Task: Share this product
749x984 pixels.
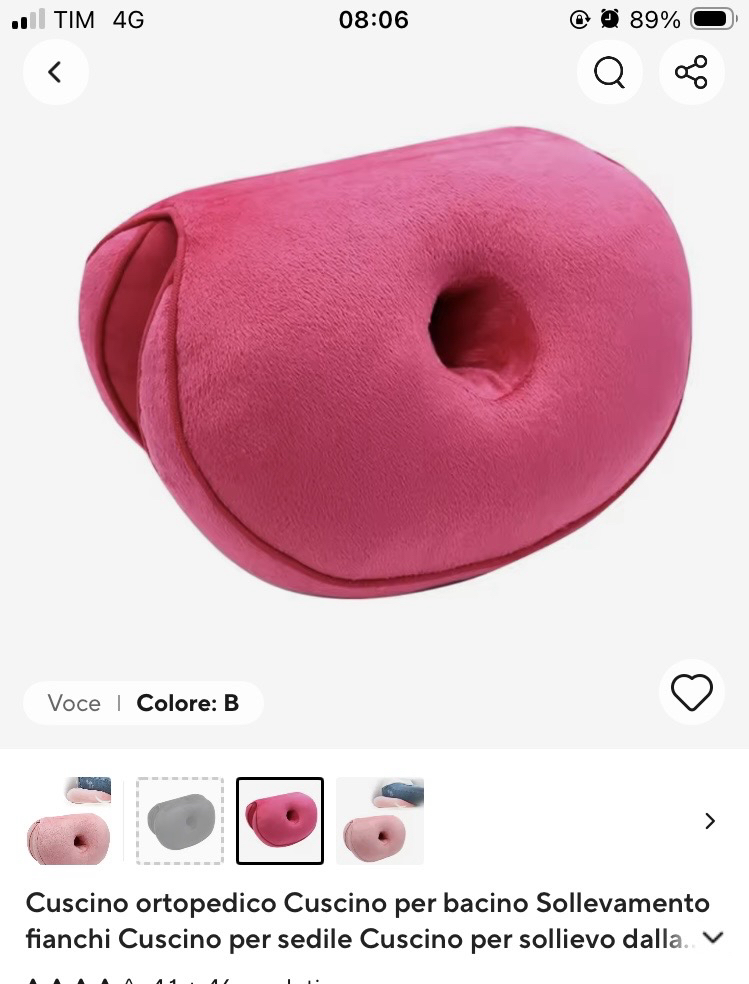Action: click(x=691, y=72)
